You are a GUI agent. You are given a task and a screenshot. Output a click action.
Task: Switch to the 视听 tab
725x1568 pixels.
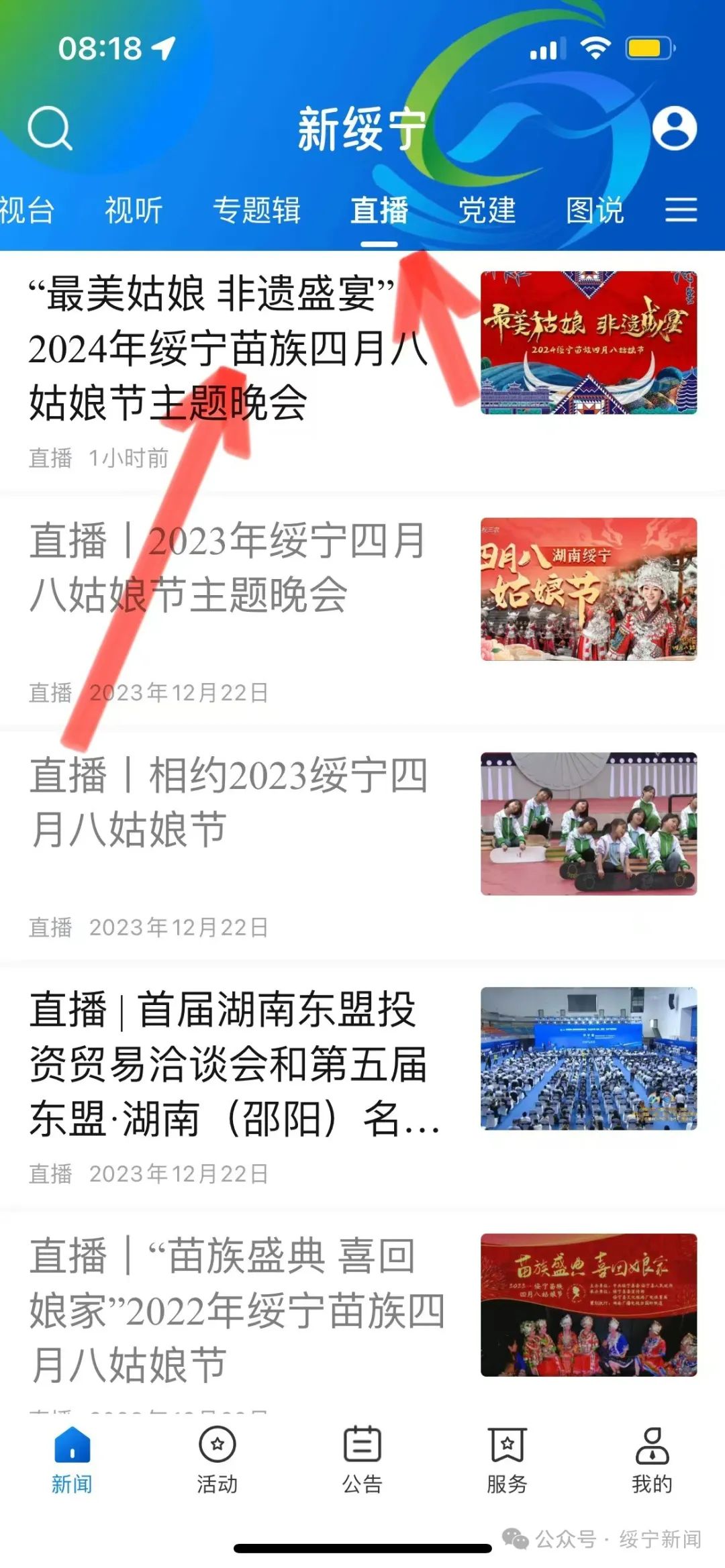134,210
